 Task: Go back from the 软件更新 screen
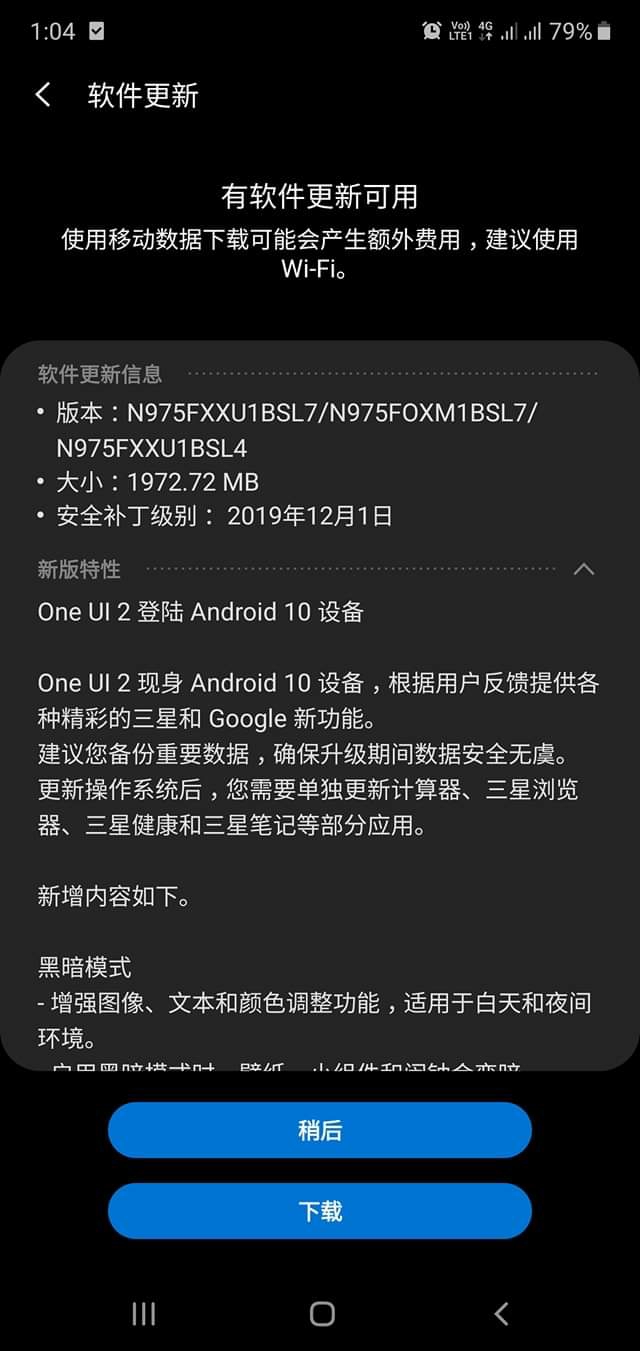pyautogui.click(x=43, y=95)
